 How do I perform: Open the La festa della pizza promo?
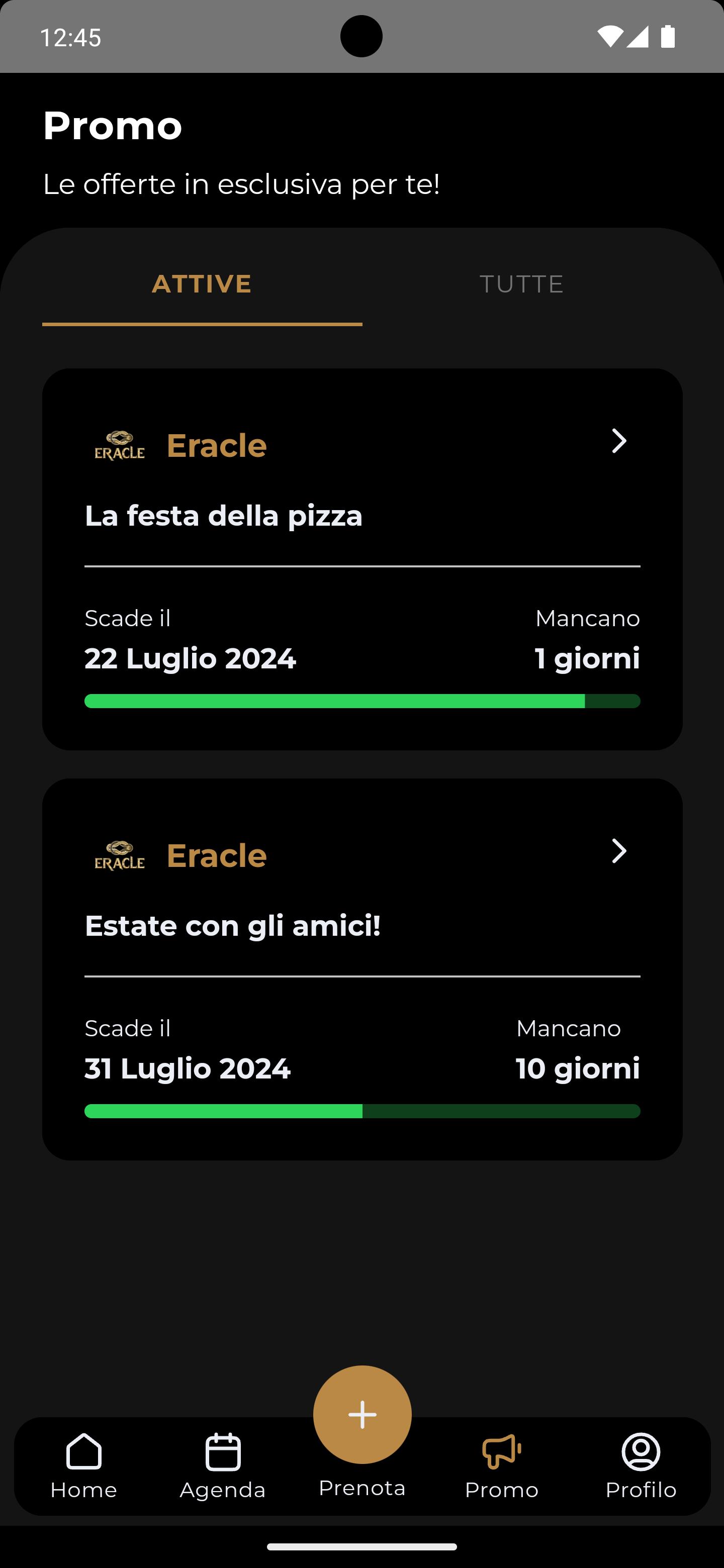[x=363, y=559]
